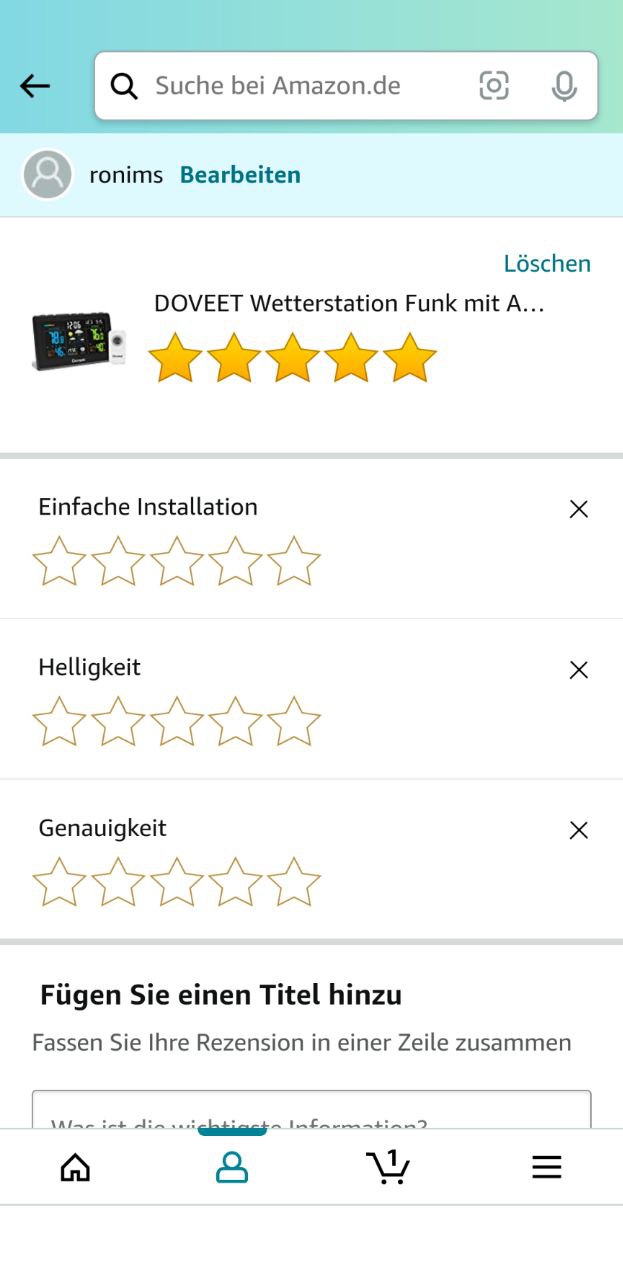Dismiss the Einfache Installation rating
This screenshot has height=1280, width=623.
[578, 509]
